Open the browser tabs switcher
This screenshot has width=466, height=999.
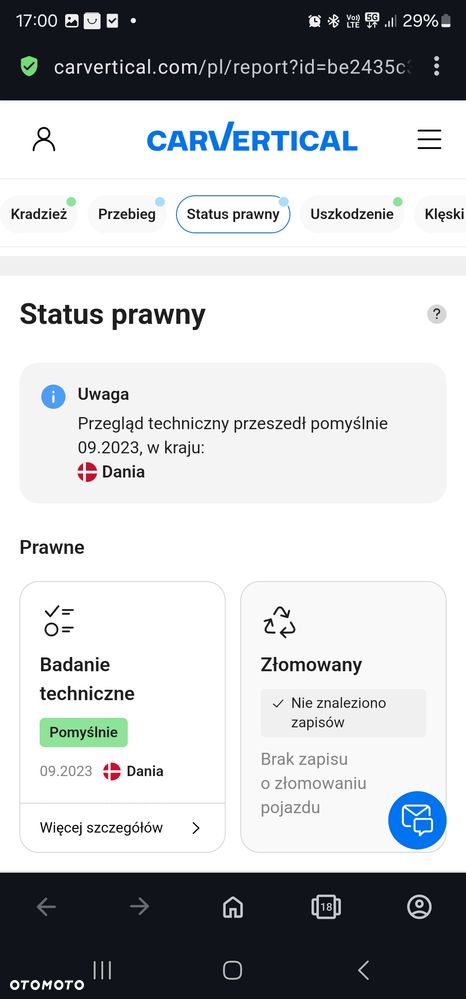326,907
